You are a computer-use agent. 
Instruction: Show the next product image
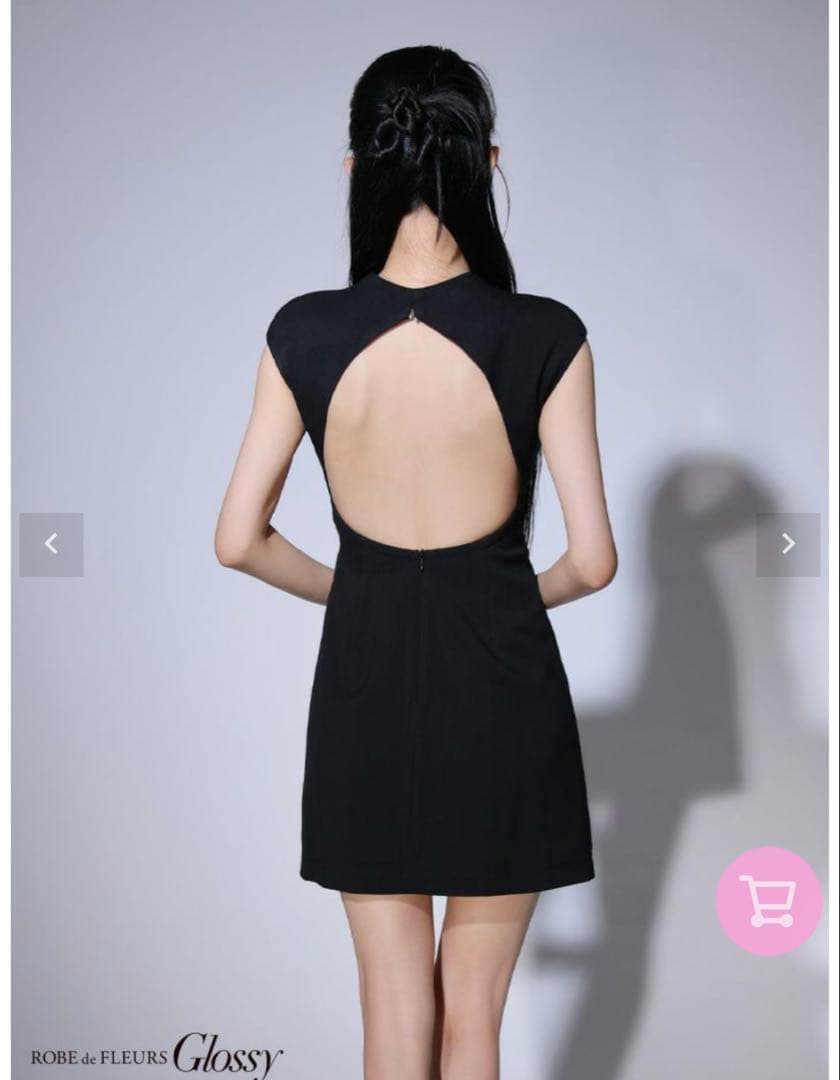coord(788,544)
